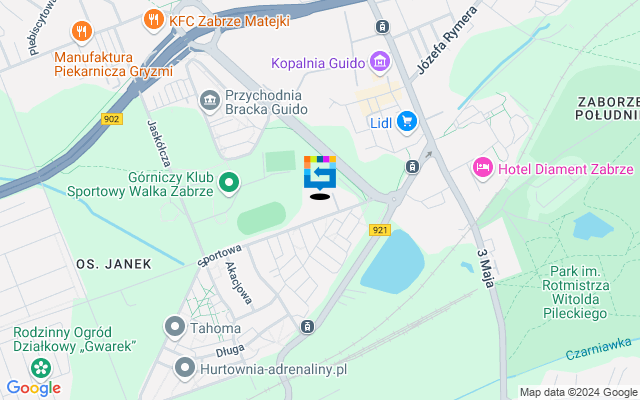The height and width of the screenshot is (400, 640).
Task: Select the Kopalnia Guido museum pin
Action: tap(379, 64)
